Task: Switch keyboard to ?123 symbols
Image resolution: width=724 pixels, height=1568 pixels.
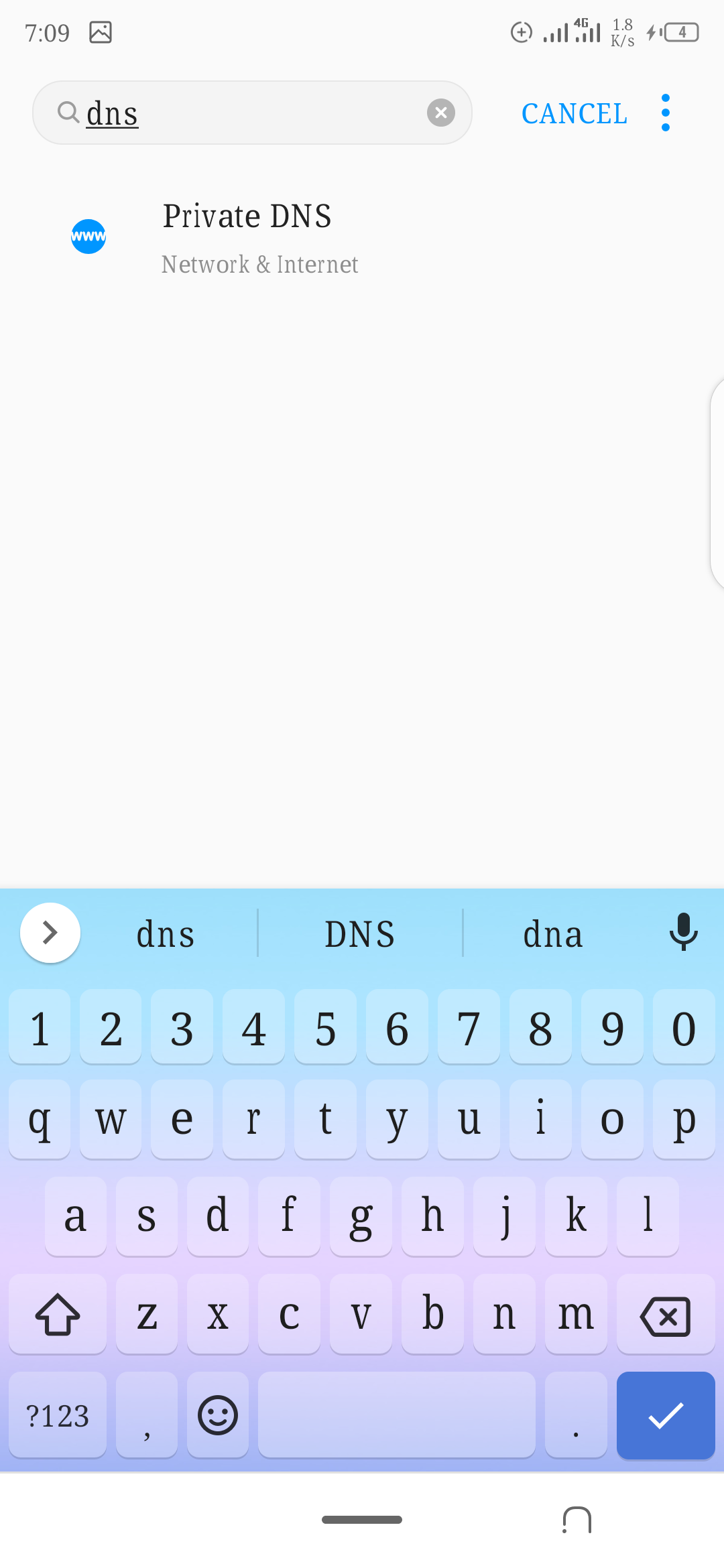Action: tap(58, 1415)
